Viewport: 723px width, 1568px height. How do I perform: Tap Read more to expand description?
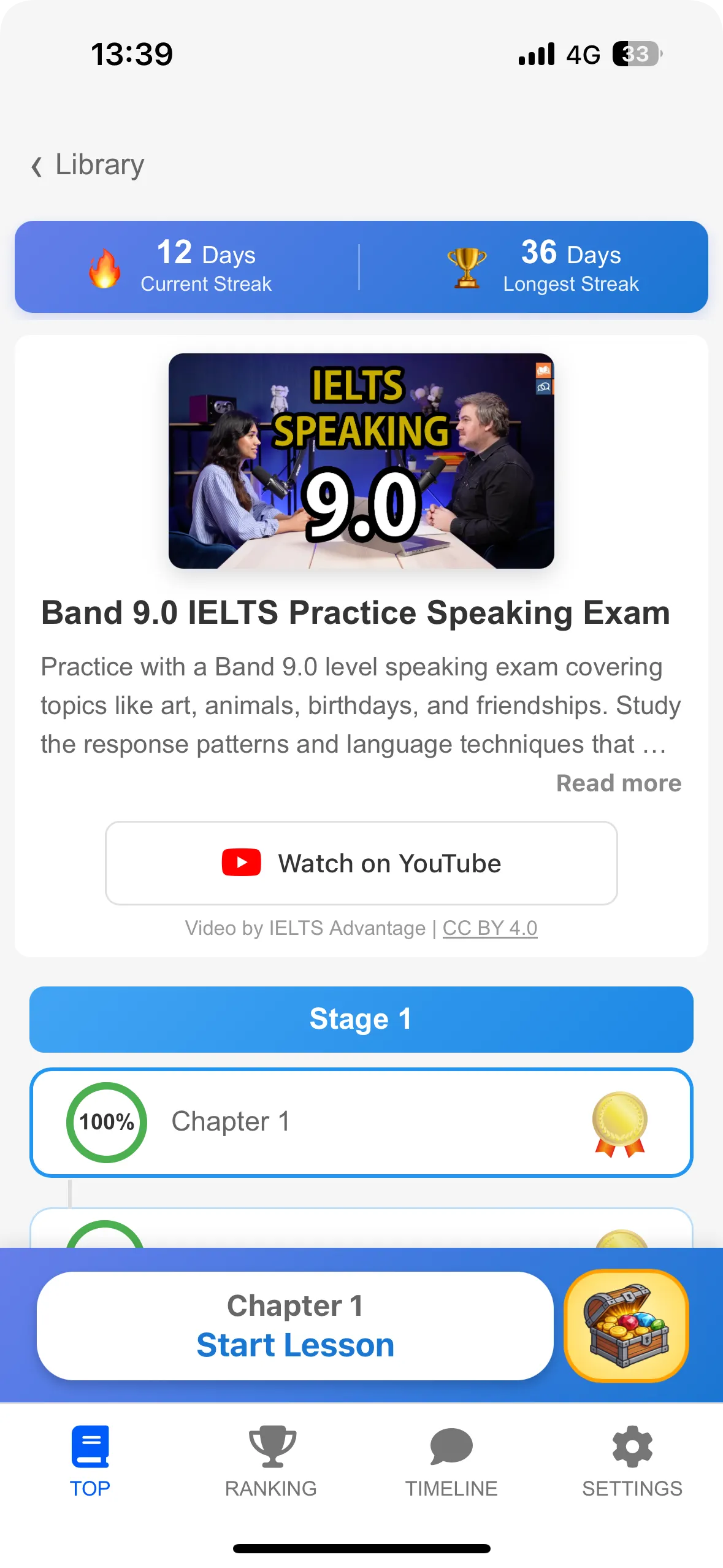(618, 783)
